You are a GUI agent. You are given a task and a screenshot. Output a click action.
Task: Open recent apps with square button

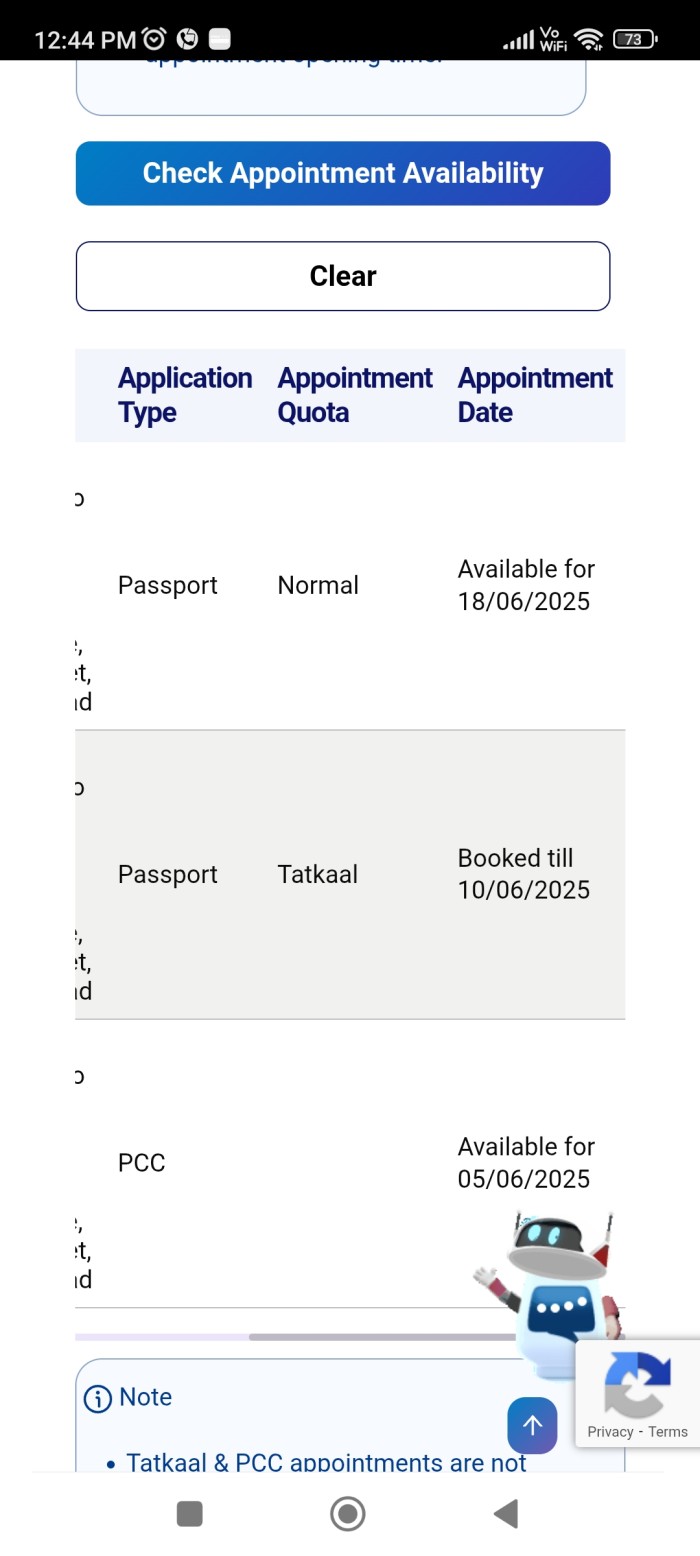(190, 1514)
